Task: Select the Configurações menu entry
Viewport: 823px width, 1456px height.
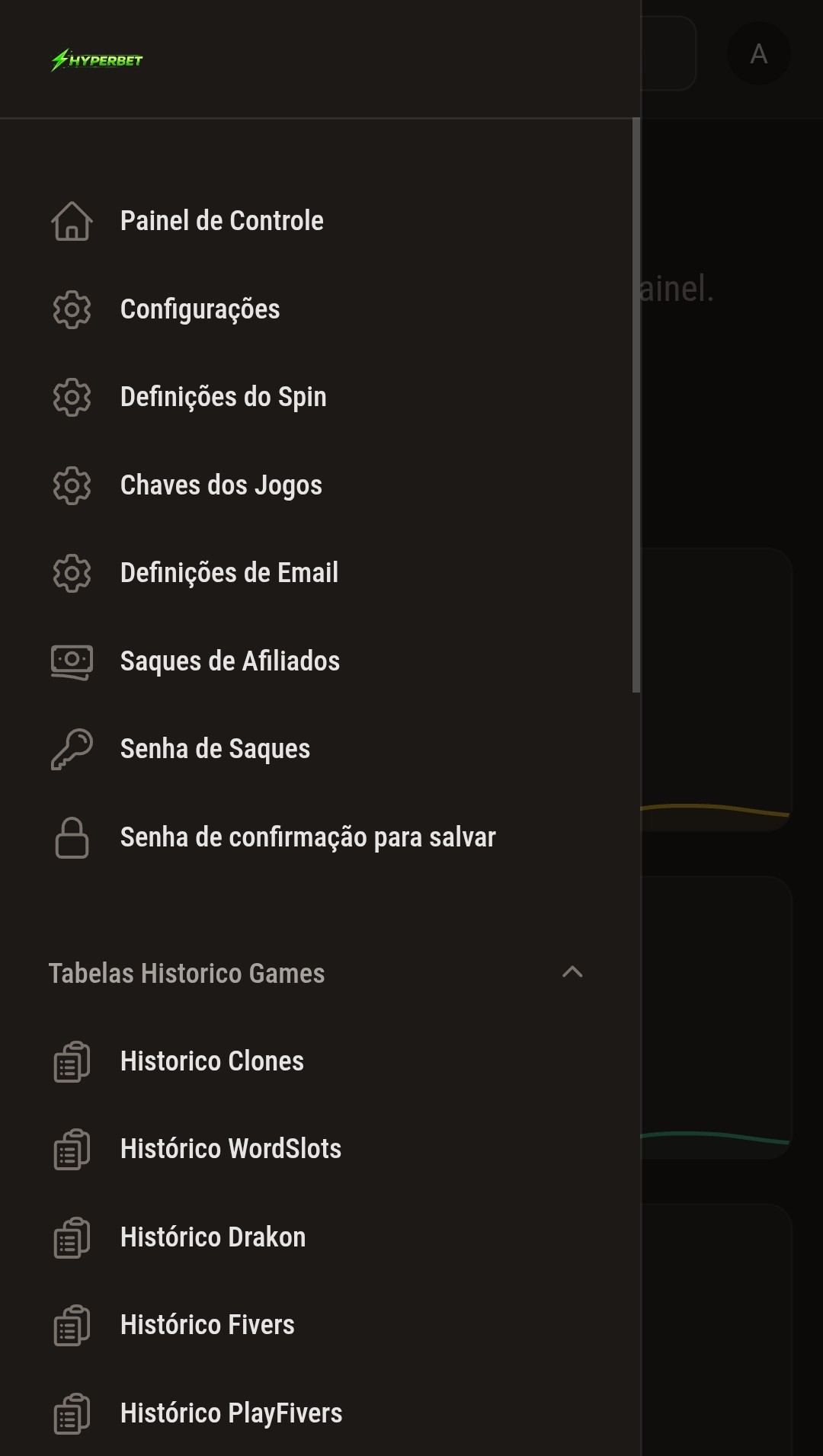Action: (x=200, y=310)
